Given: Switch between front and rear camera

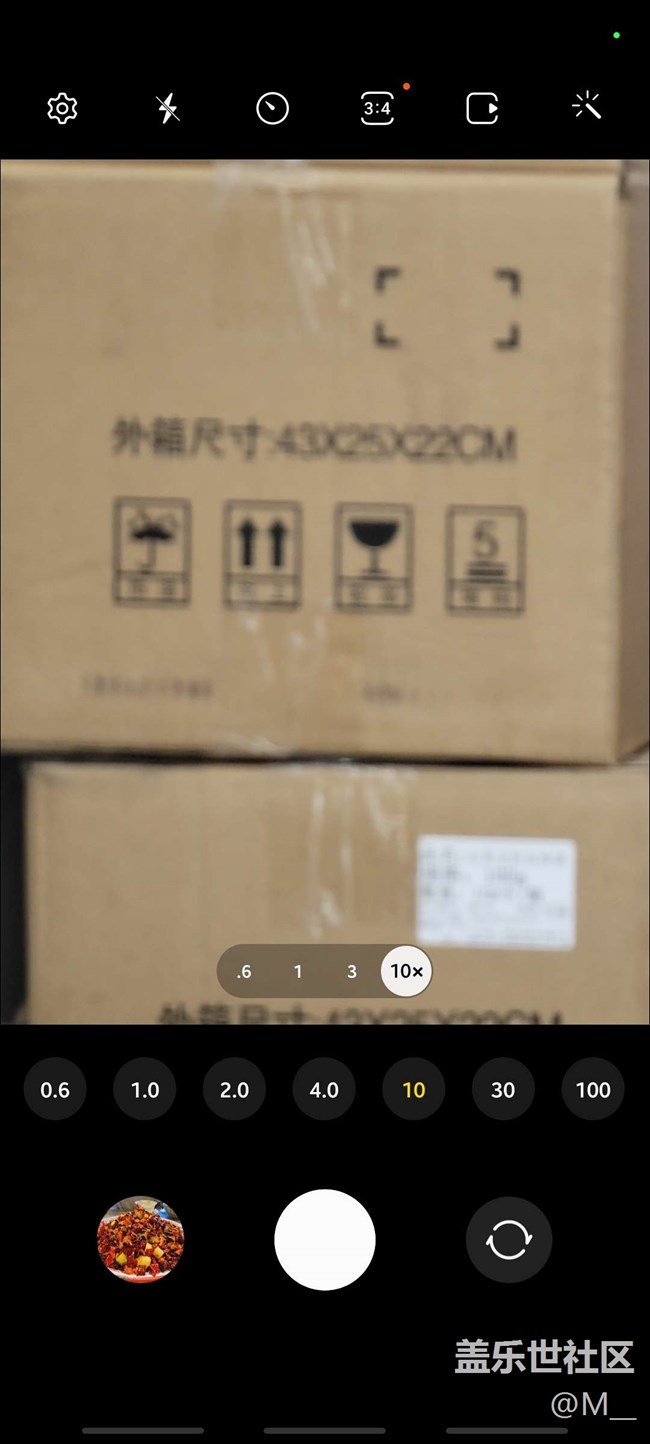Looking at the screenshot, I should [x=509, y=1240].
